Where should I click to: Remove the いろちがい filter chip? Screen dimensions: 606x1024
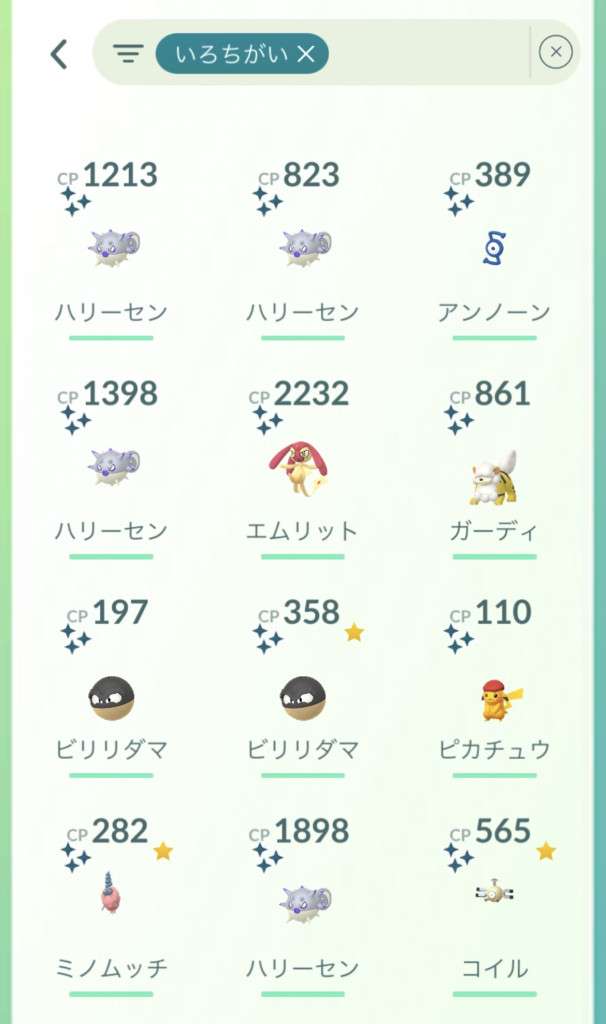[x=306, y=54]
